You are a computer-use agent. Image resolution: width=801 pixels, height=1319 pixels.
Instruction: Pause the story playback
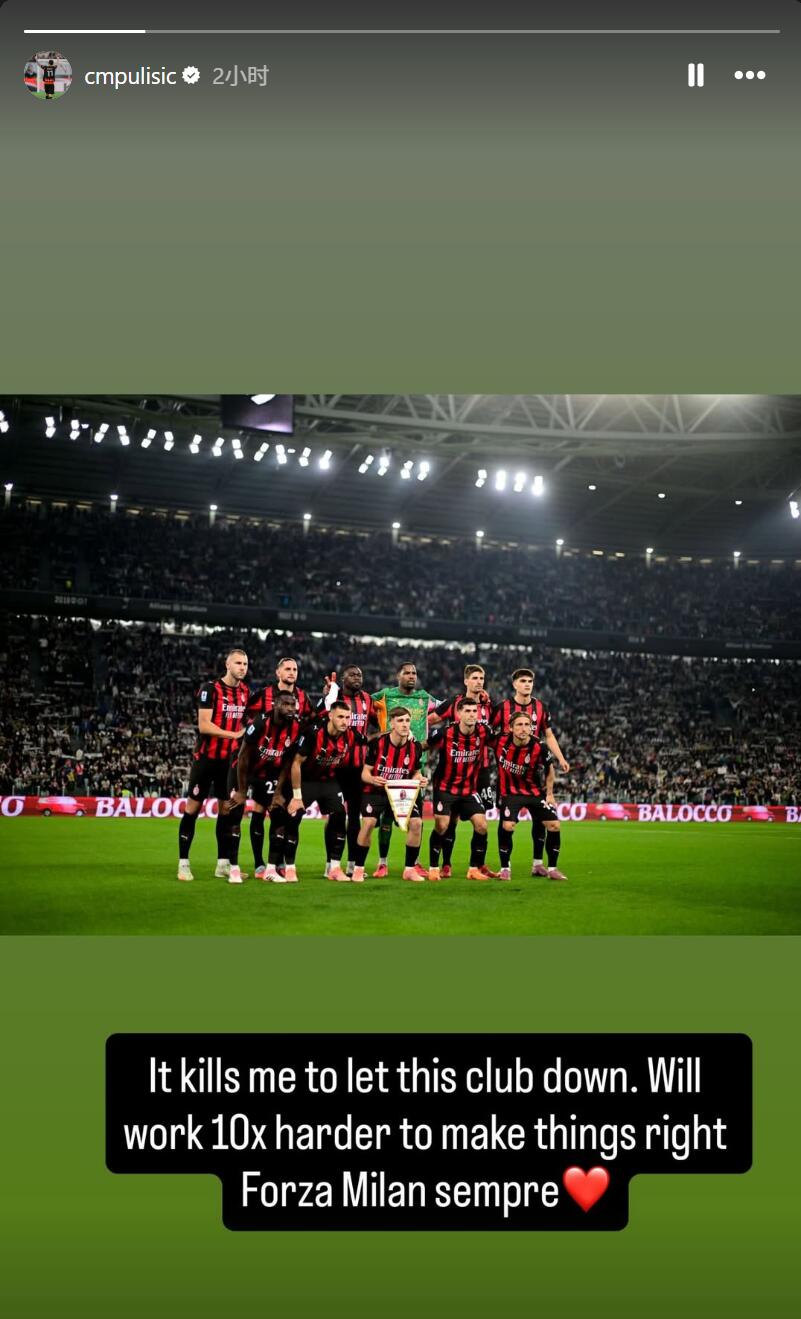(x=695, y=75)
